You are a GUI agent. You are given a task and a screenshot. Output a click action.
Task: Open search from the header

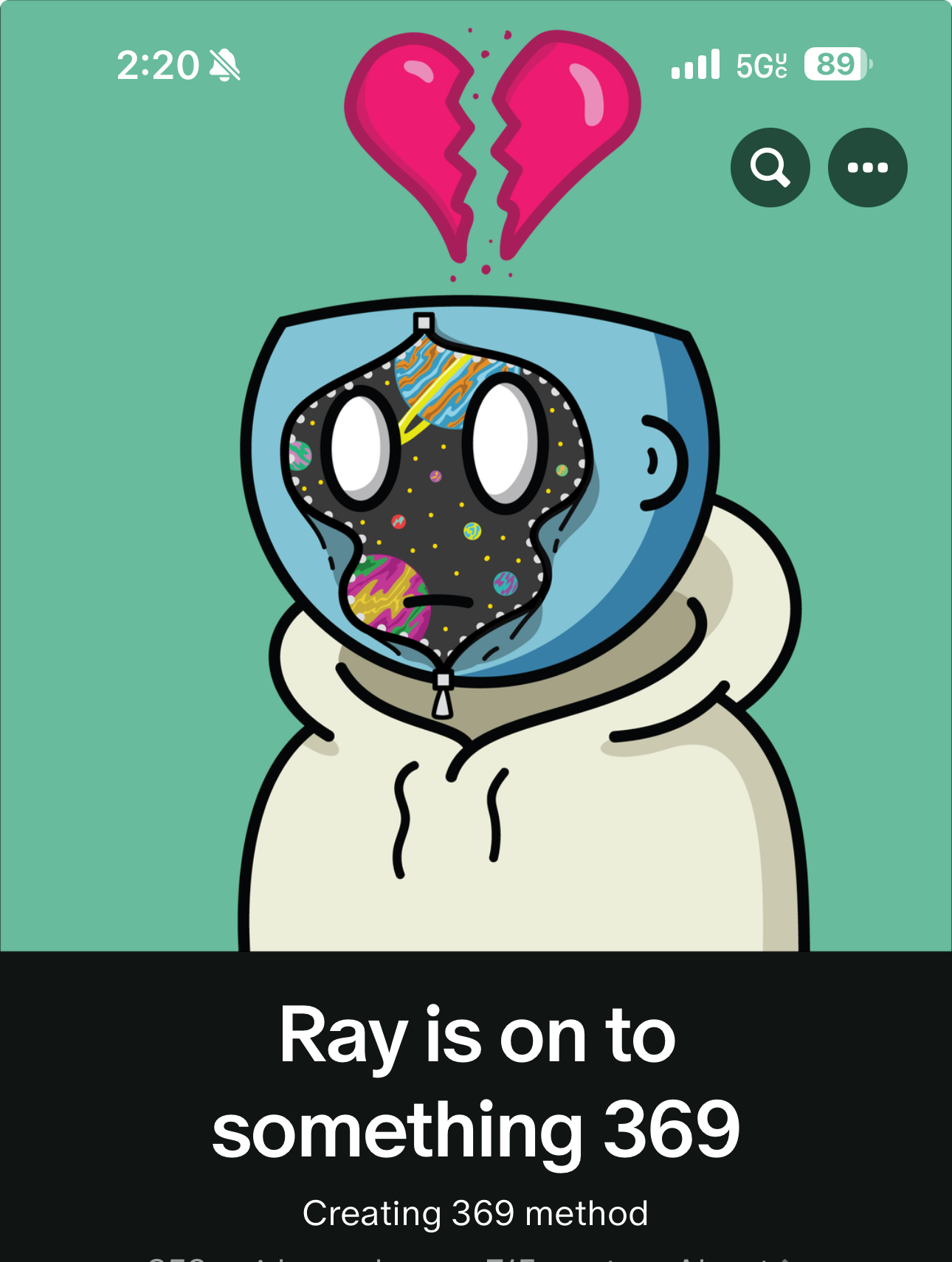click(x=770, y=168)
